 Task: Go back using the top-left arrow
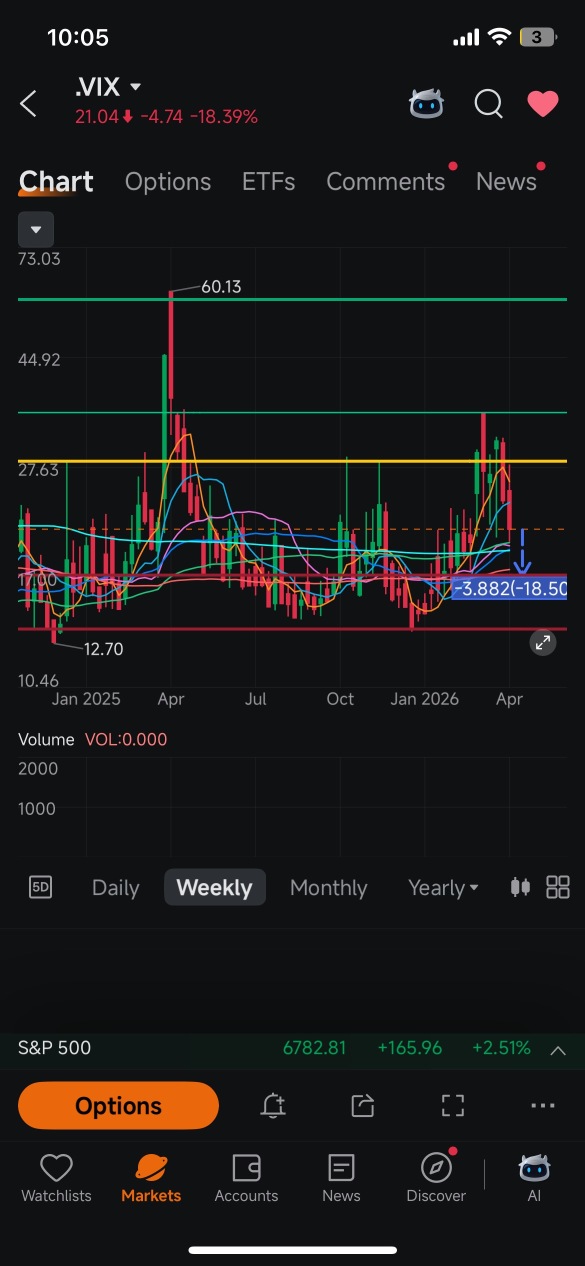[28, 103]
